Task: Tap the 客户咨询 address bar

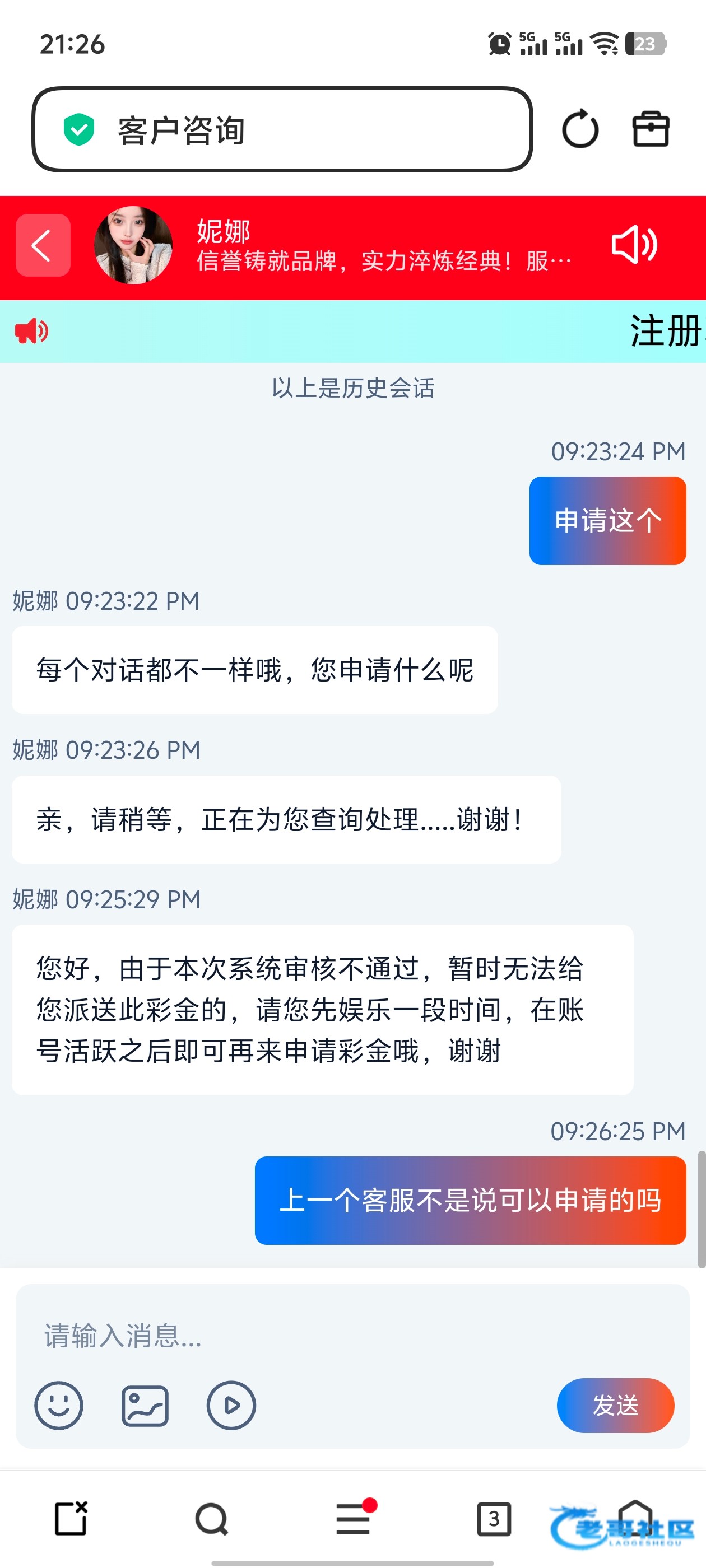Action: [281, 130]
